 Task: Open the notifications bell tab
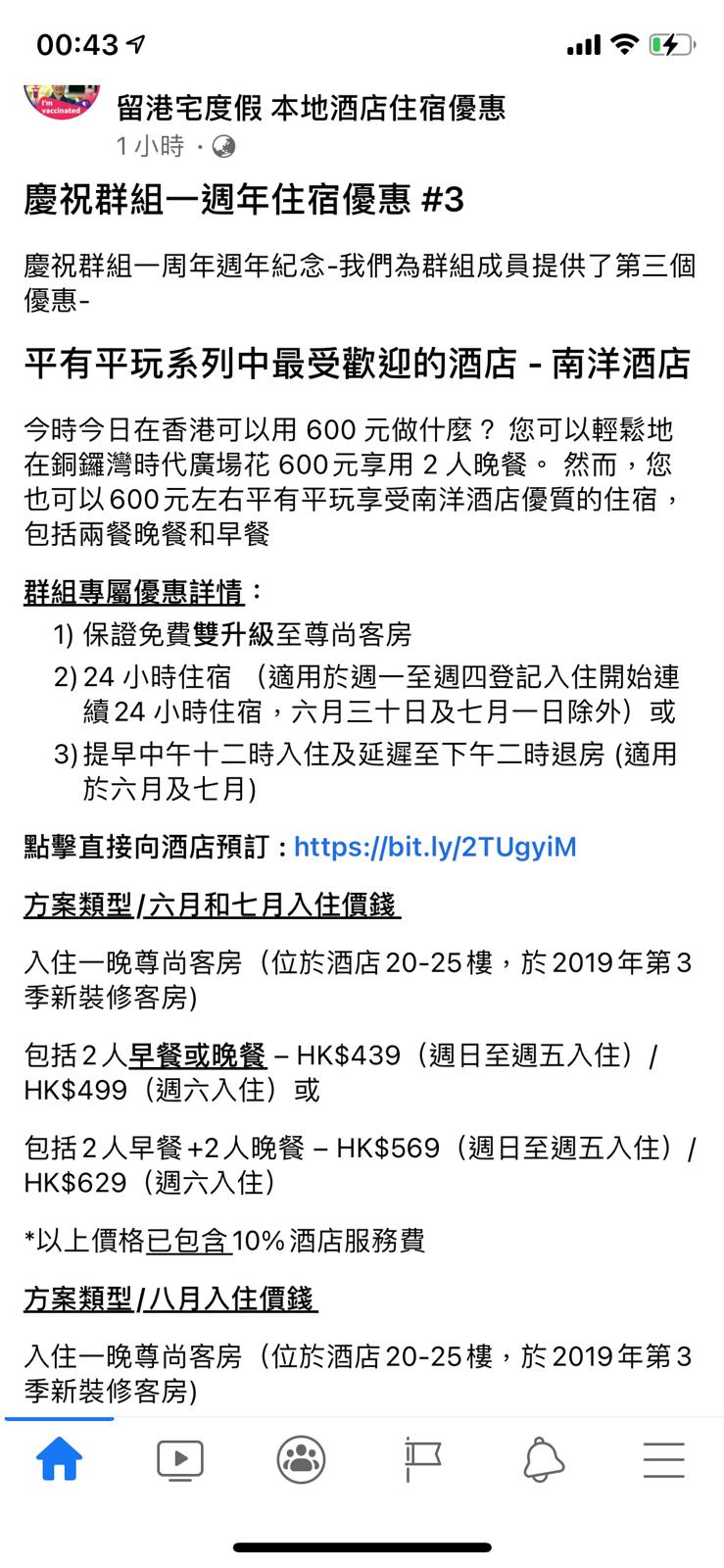pyautogui.click(x=544, y=1460)
